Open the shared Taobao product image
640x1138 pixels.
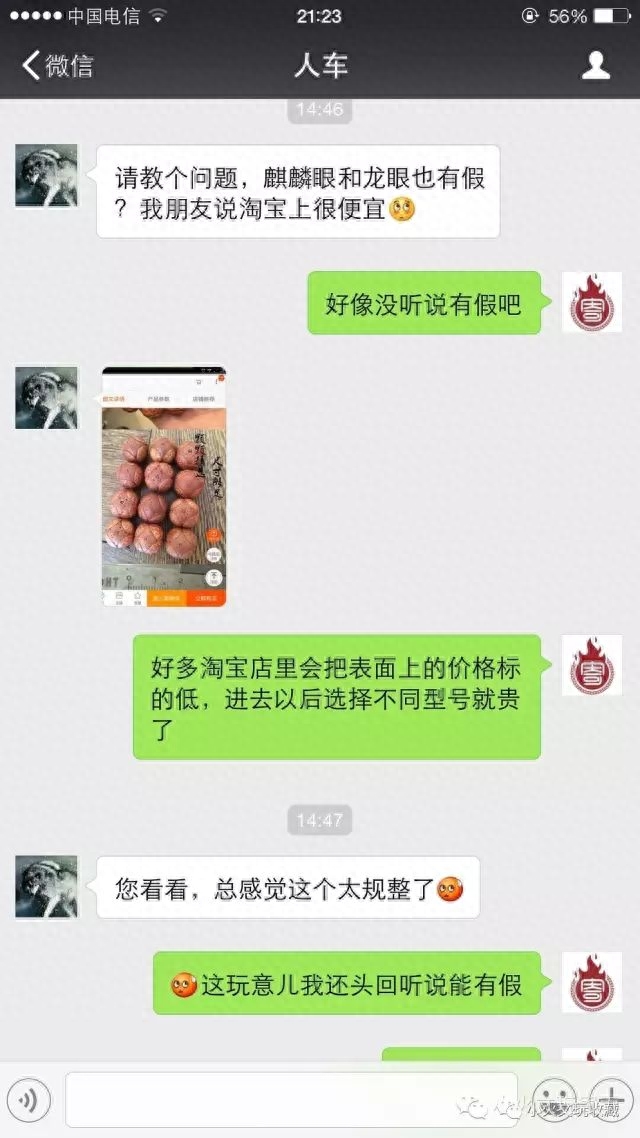click(x=163, y=486)
